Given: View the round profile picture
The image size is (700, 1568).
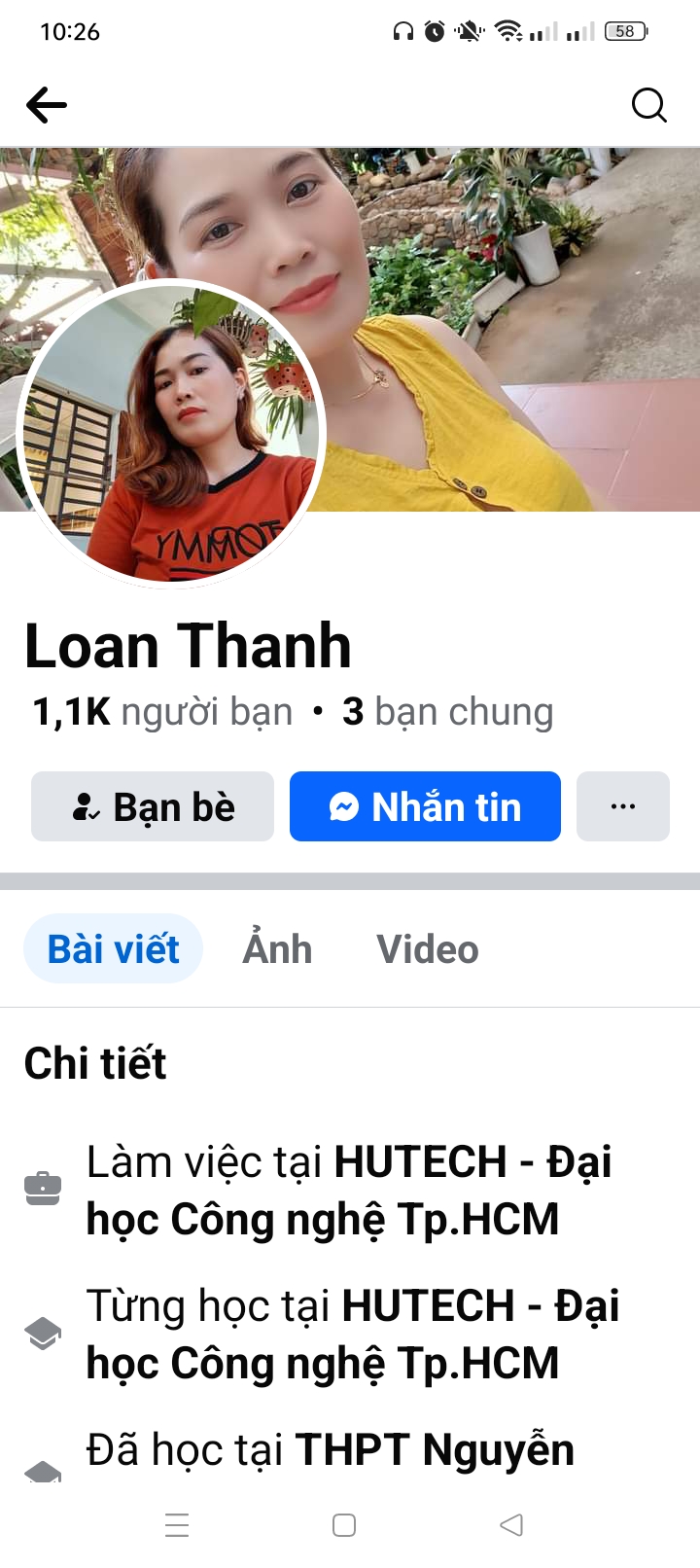Looking at the screenshot, I should click(172, 434).
